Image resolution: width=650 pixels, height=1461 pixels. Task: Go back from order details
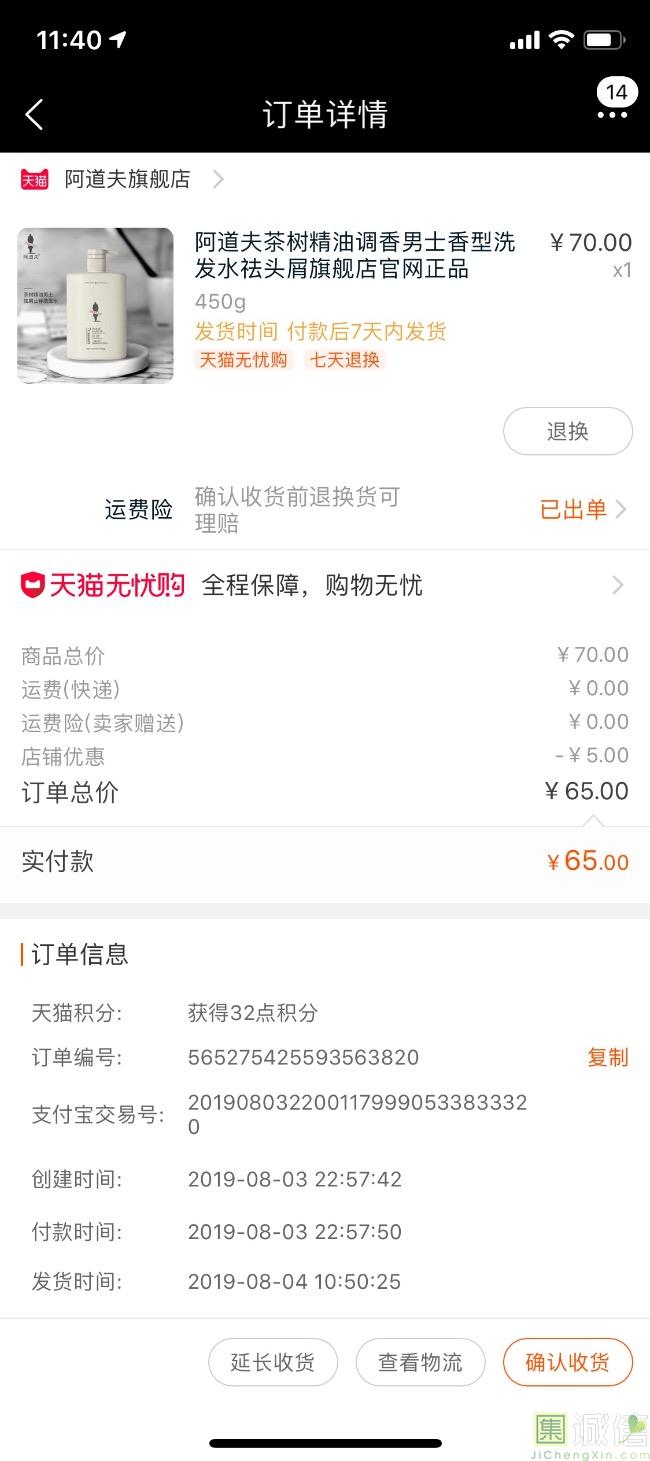[x=34, y=114]
